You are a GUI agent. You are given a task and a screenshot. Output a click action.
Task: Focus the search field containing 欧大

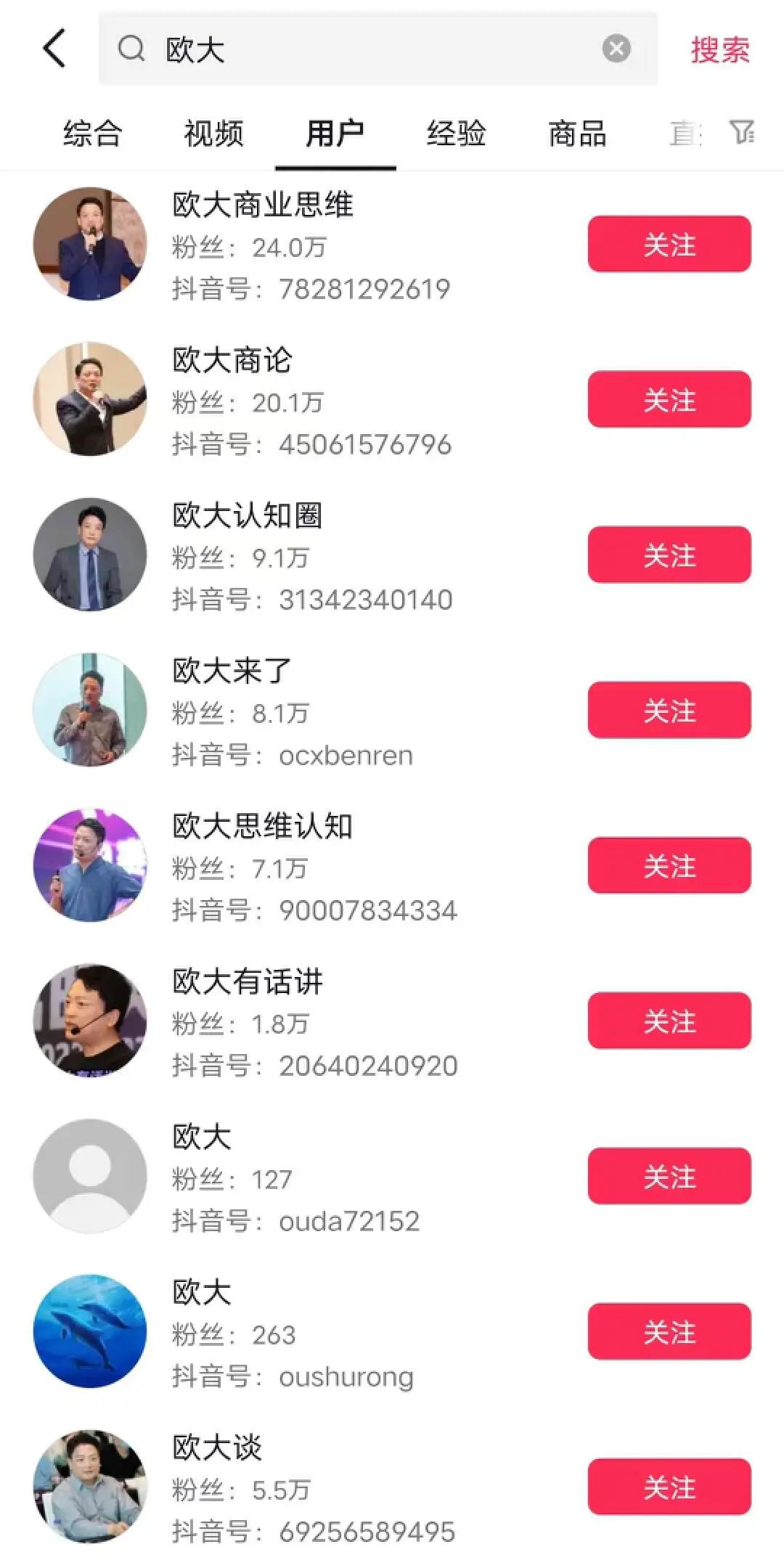377,49
